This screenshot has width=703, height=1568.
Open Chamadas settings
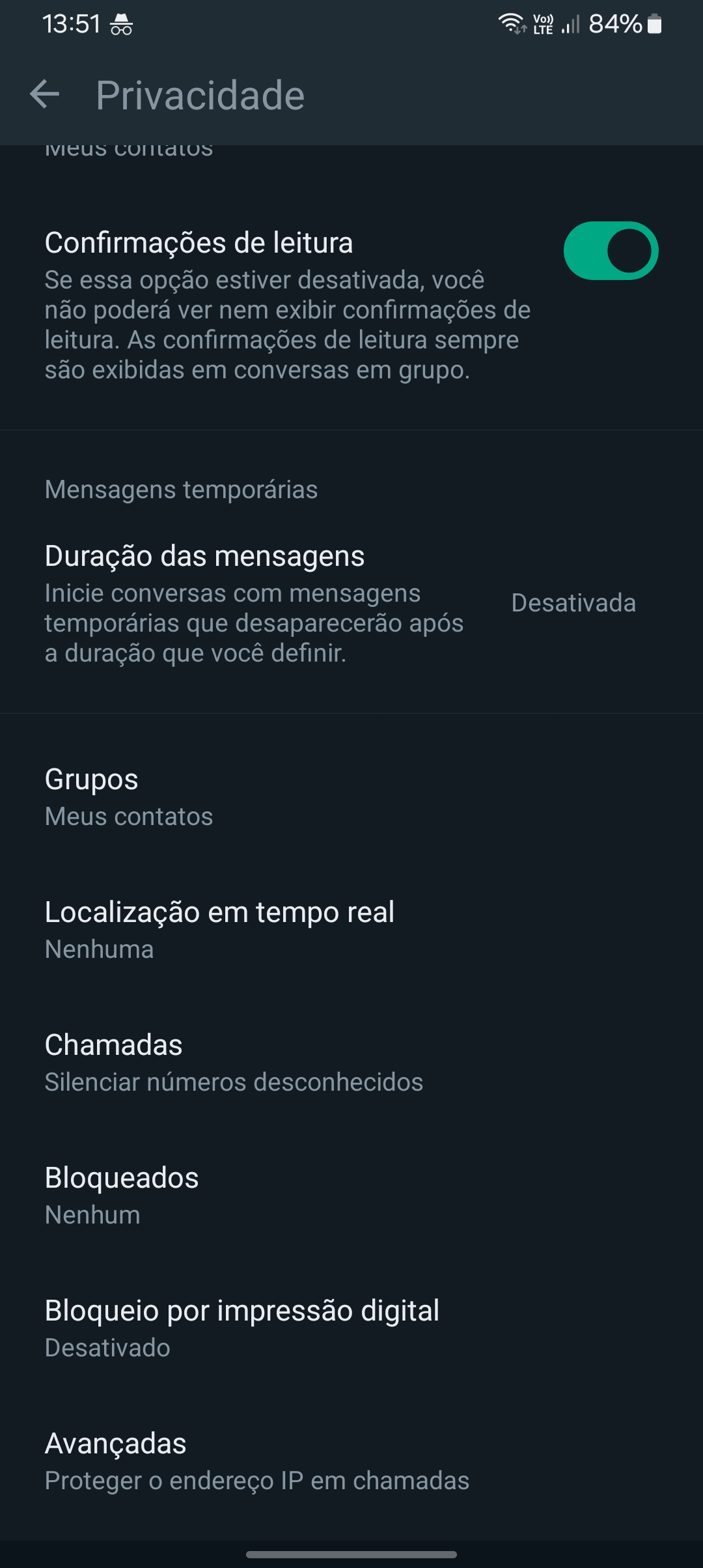tap(351, 1063)
